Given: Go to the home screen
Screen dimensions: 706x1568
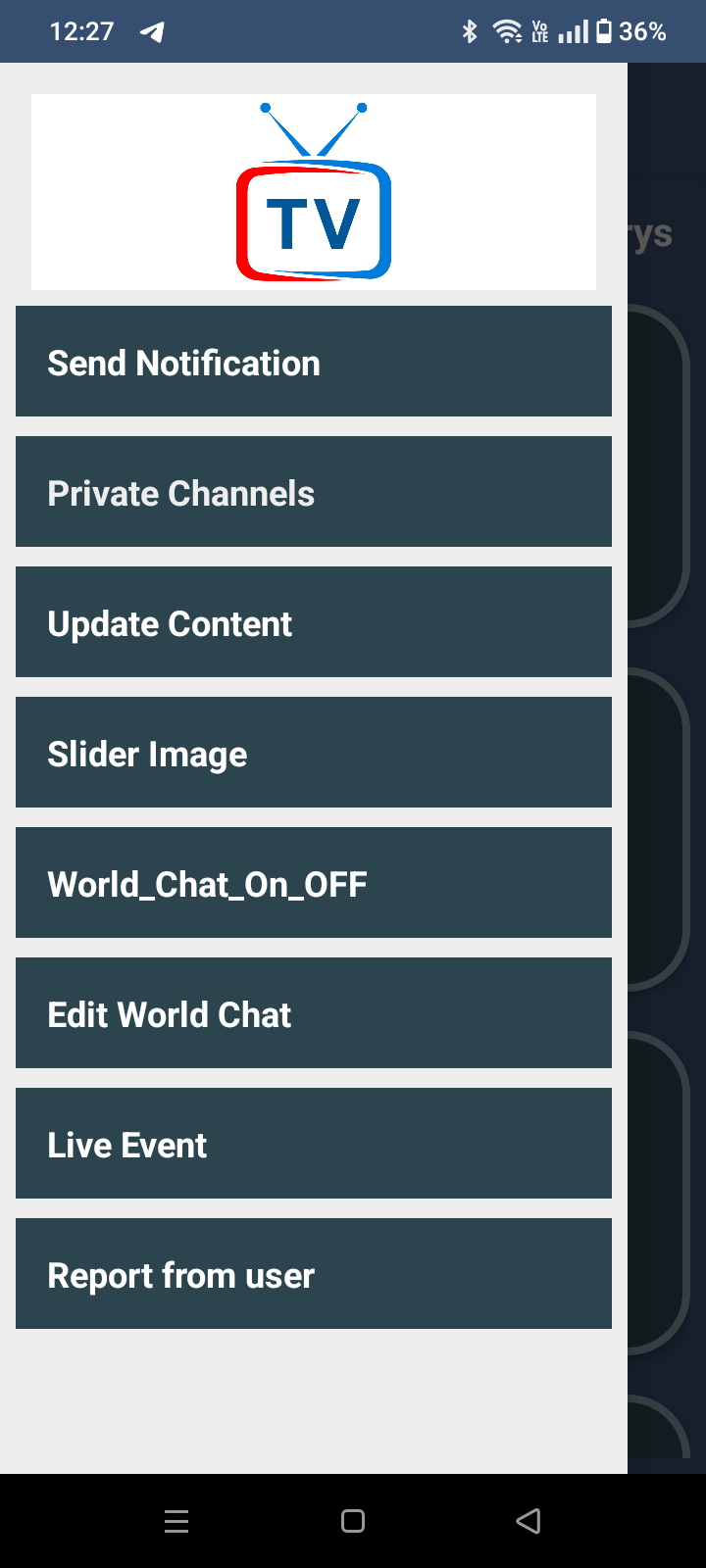Looking at the screenshot, I should pyautogui.click(x=353, y=1521).
